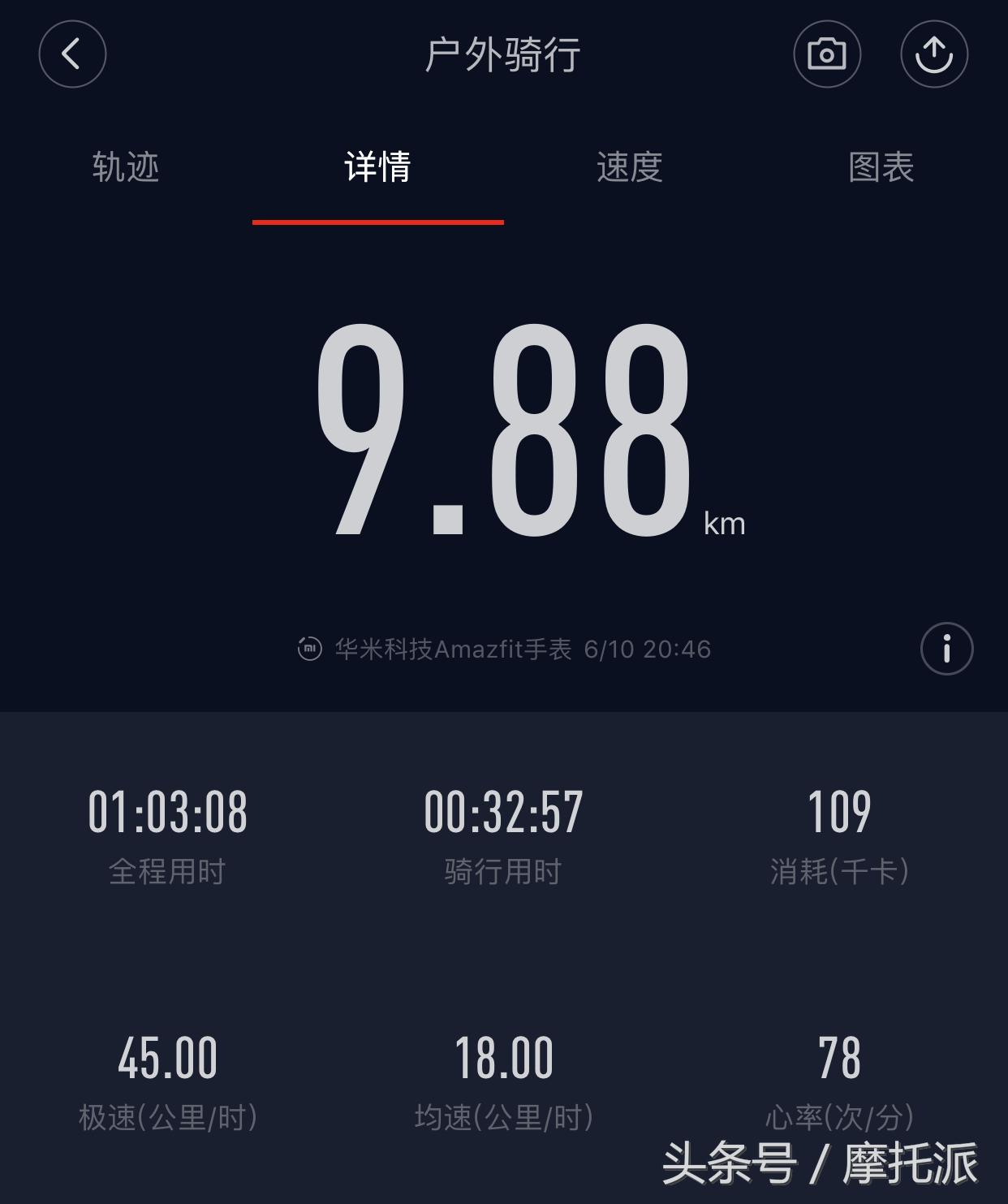The width and height of the screenshot is (1008, 1204).
Task: Tap the red underline below 详情
Action: (x=378, y=219)
